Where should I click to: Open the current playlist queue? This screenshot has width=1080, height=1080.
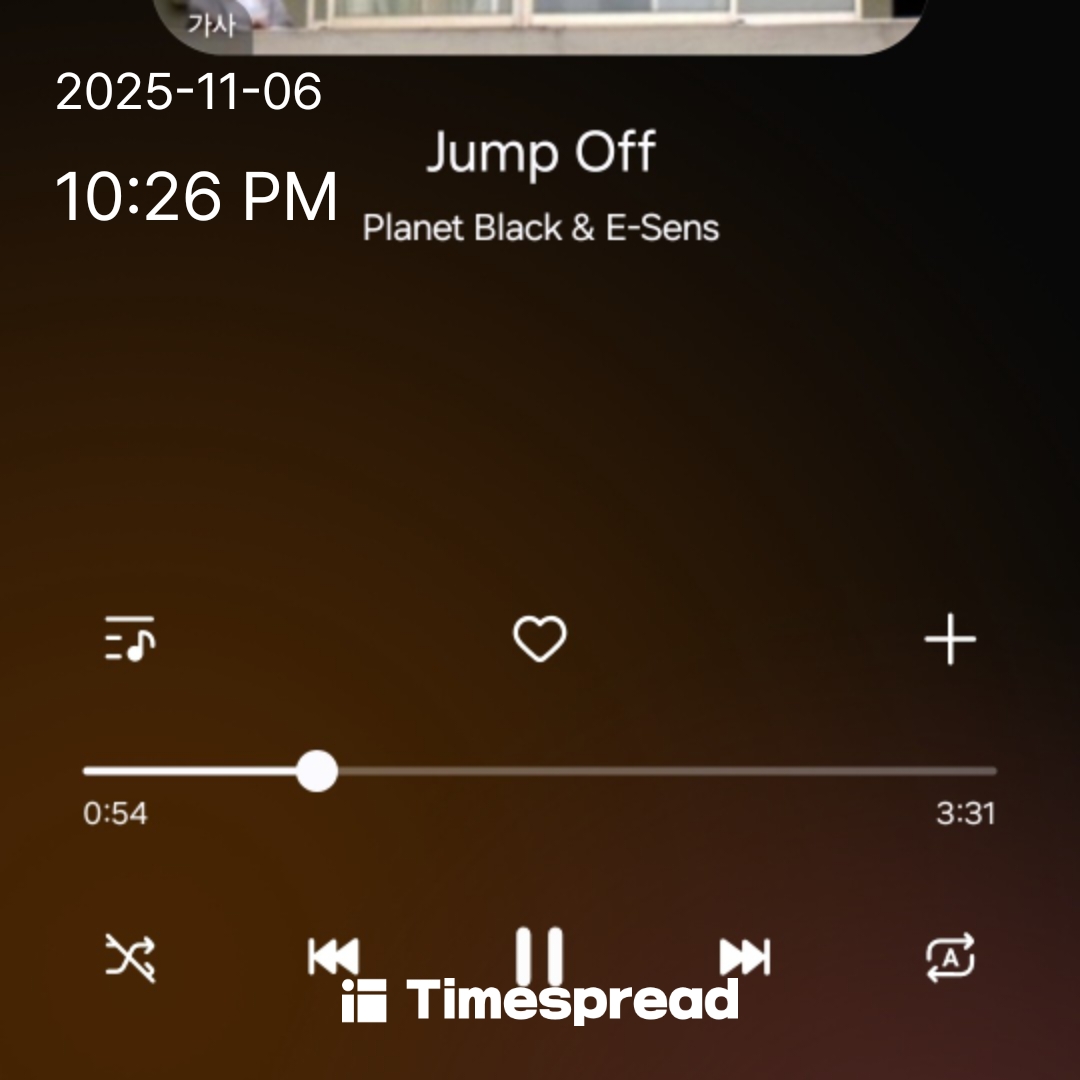pyautogui.click(x=130, y=638)
